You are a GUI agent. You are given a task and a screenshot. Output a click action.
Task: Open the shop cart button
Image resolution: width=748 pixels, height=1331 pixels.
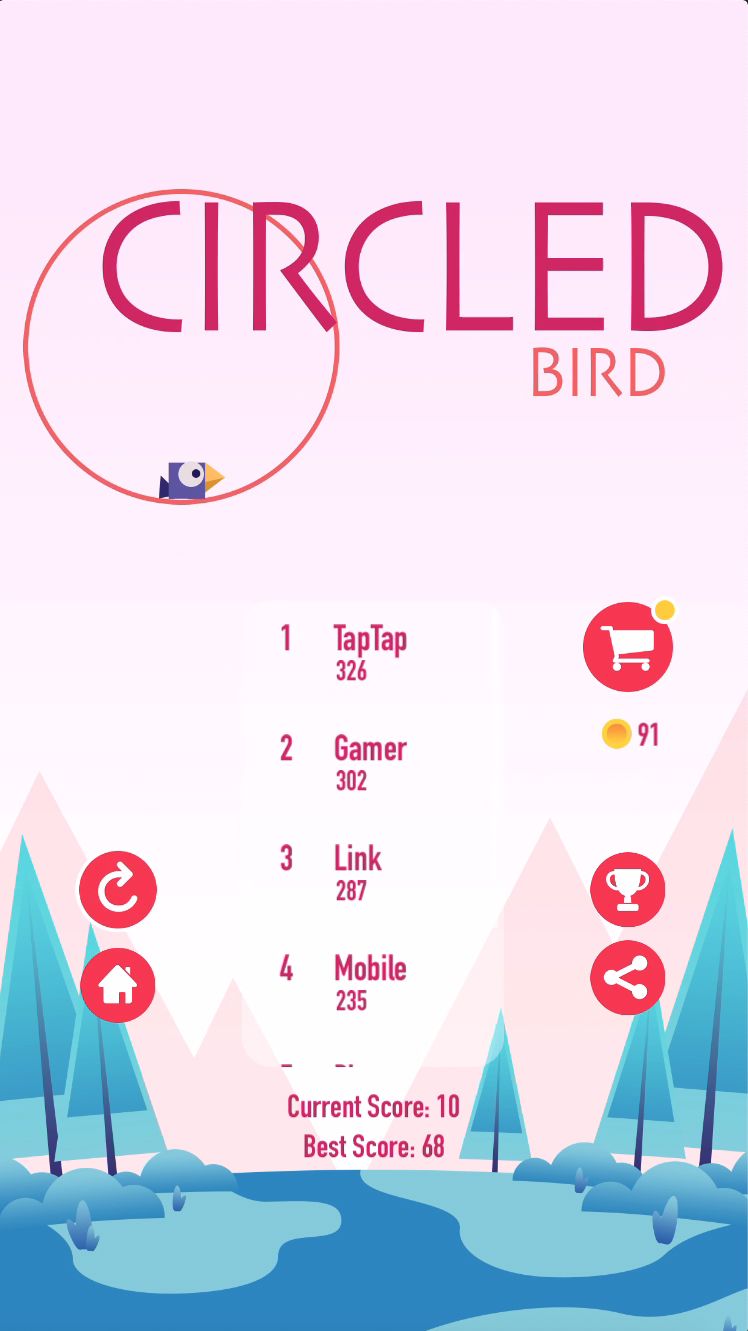(x=627, y=647)
